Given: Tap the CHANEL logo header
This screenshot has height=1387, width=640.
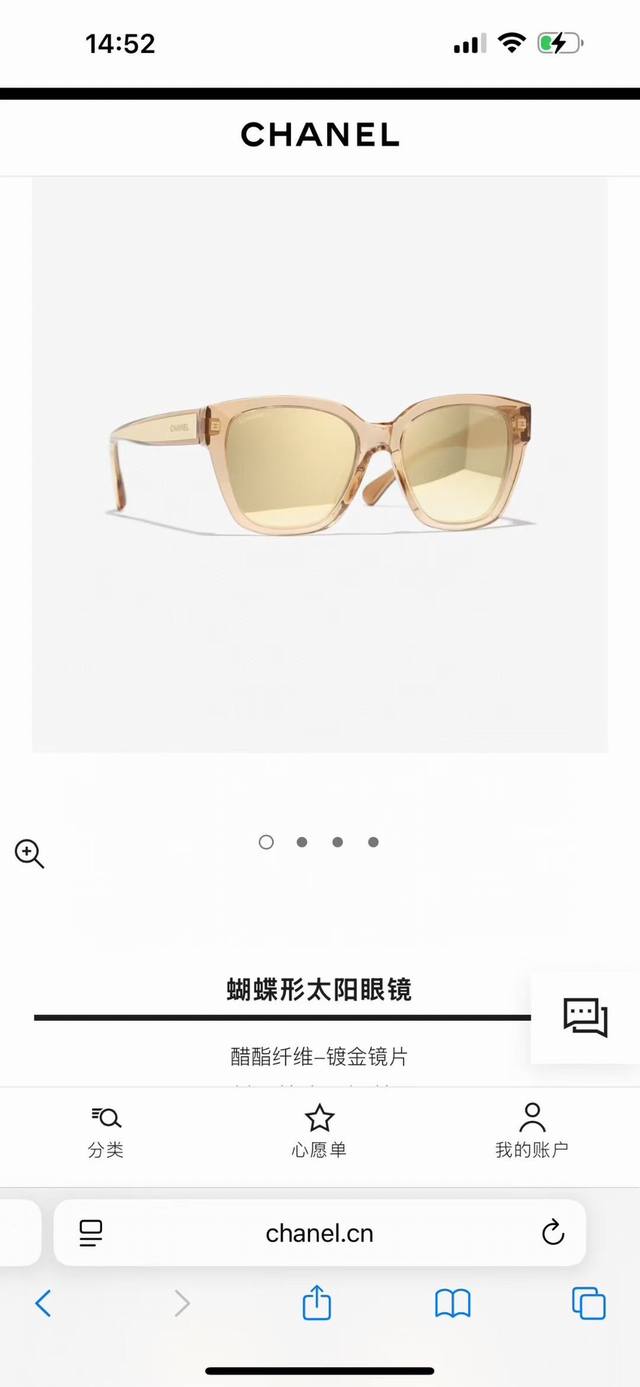Looking at the screenshot, I should (x=320, y=134).
